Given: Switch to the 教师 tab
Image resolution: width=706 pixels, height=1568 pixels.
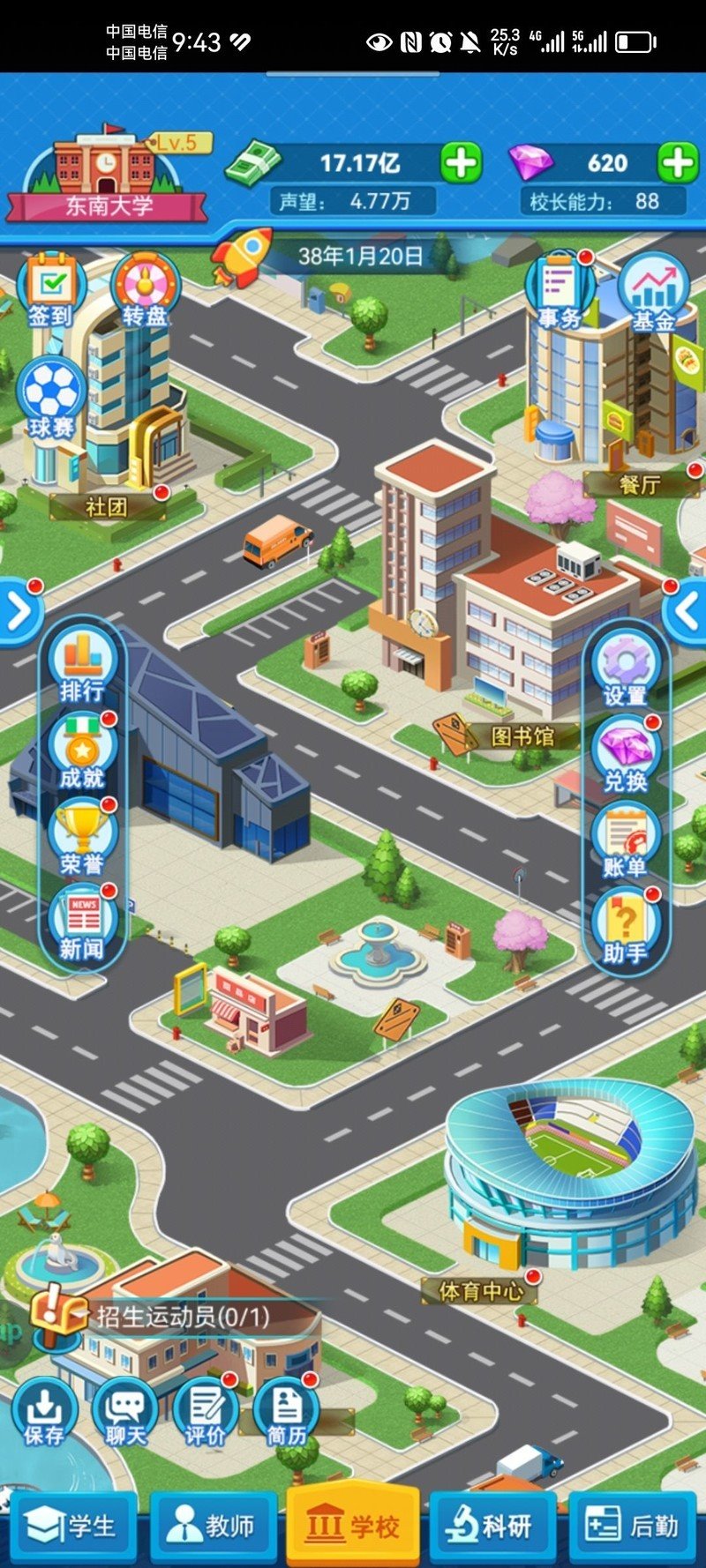Looking at the screenshot, I should (213, 1526).
